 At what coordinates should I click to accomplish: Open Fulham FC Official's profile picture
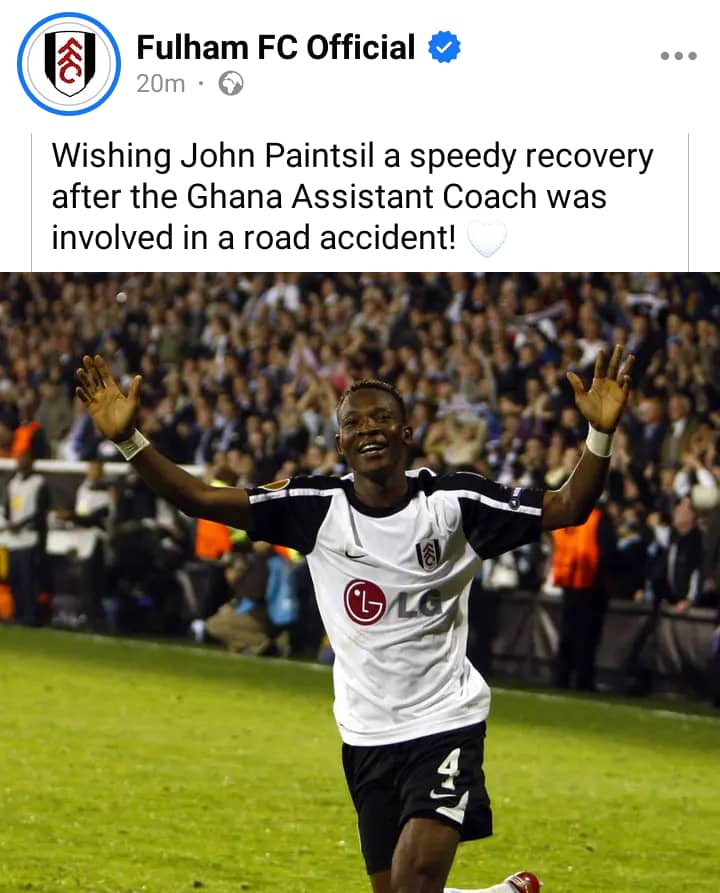(x=69, y=64)
